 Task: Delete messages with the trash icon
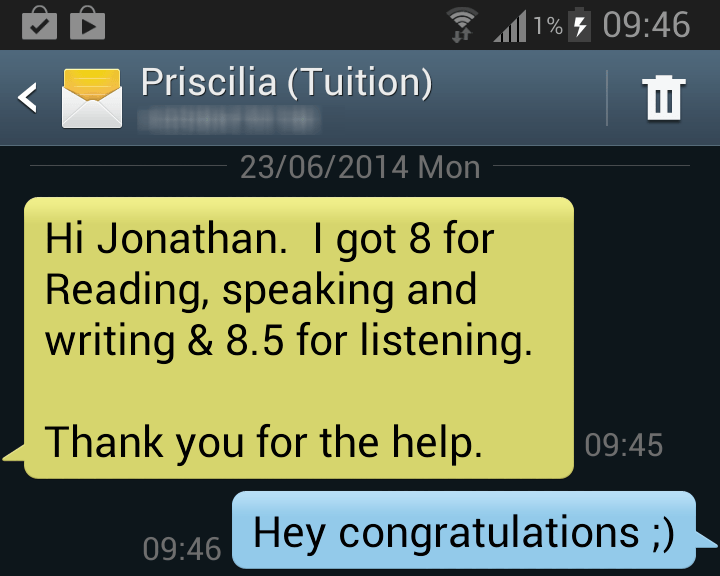[663, 99]
